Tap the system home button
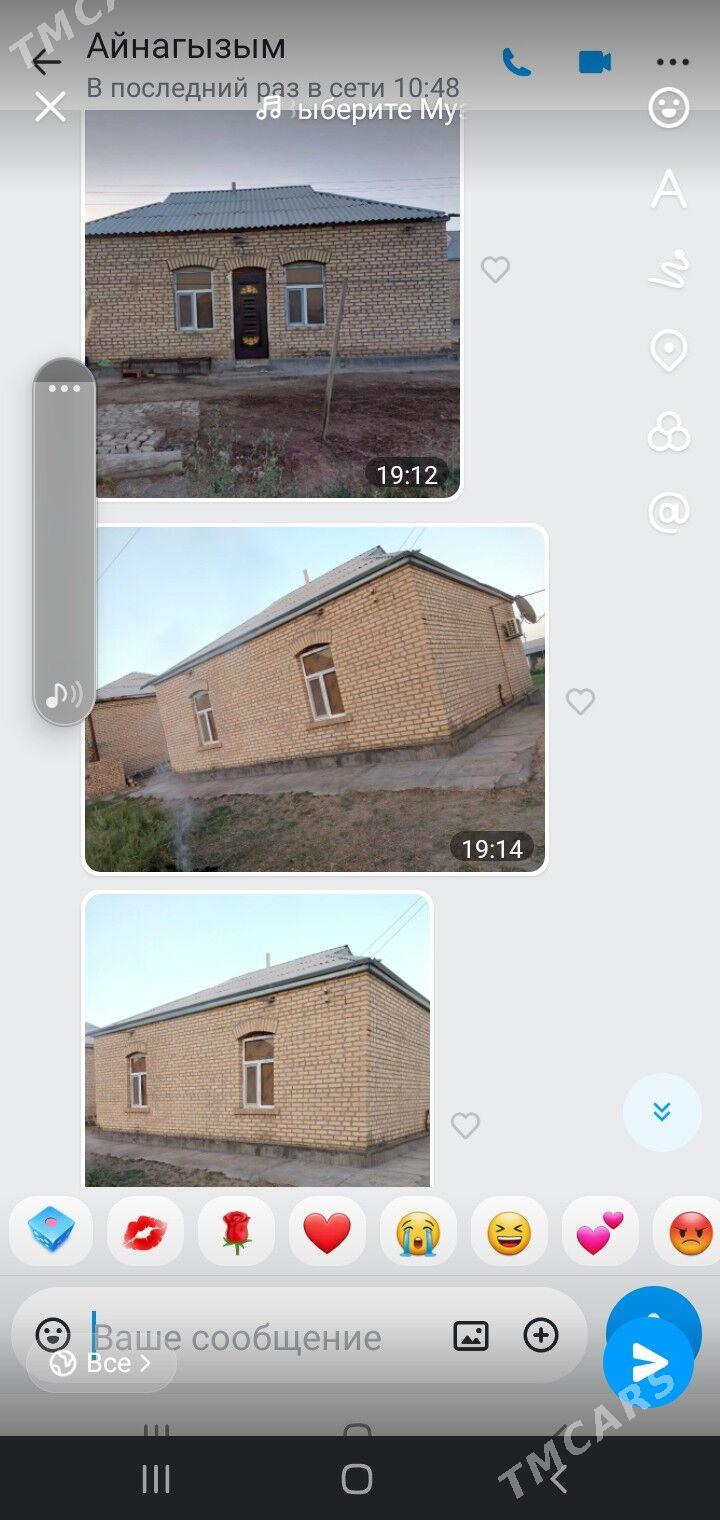720x1520 pixels. [x=357, y=1479]
